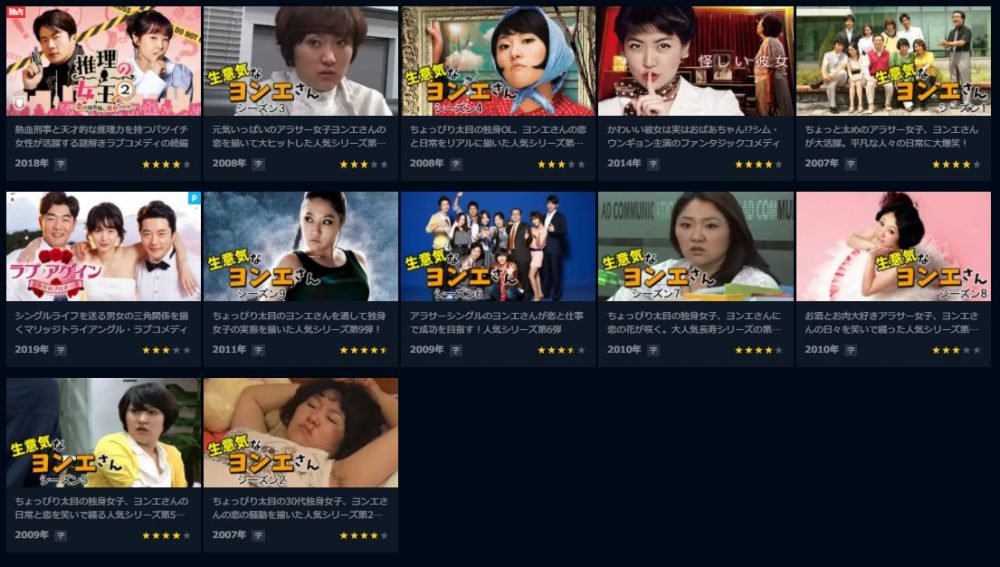
Task: View the 怪しい彼女 movie card
Action: tap(696, 62)
